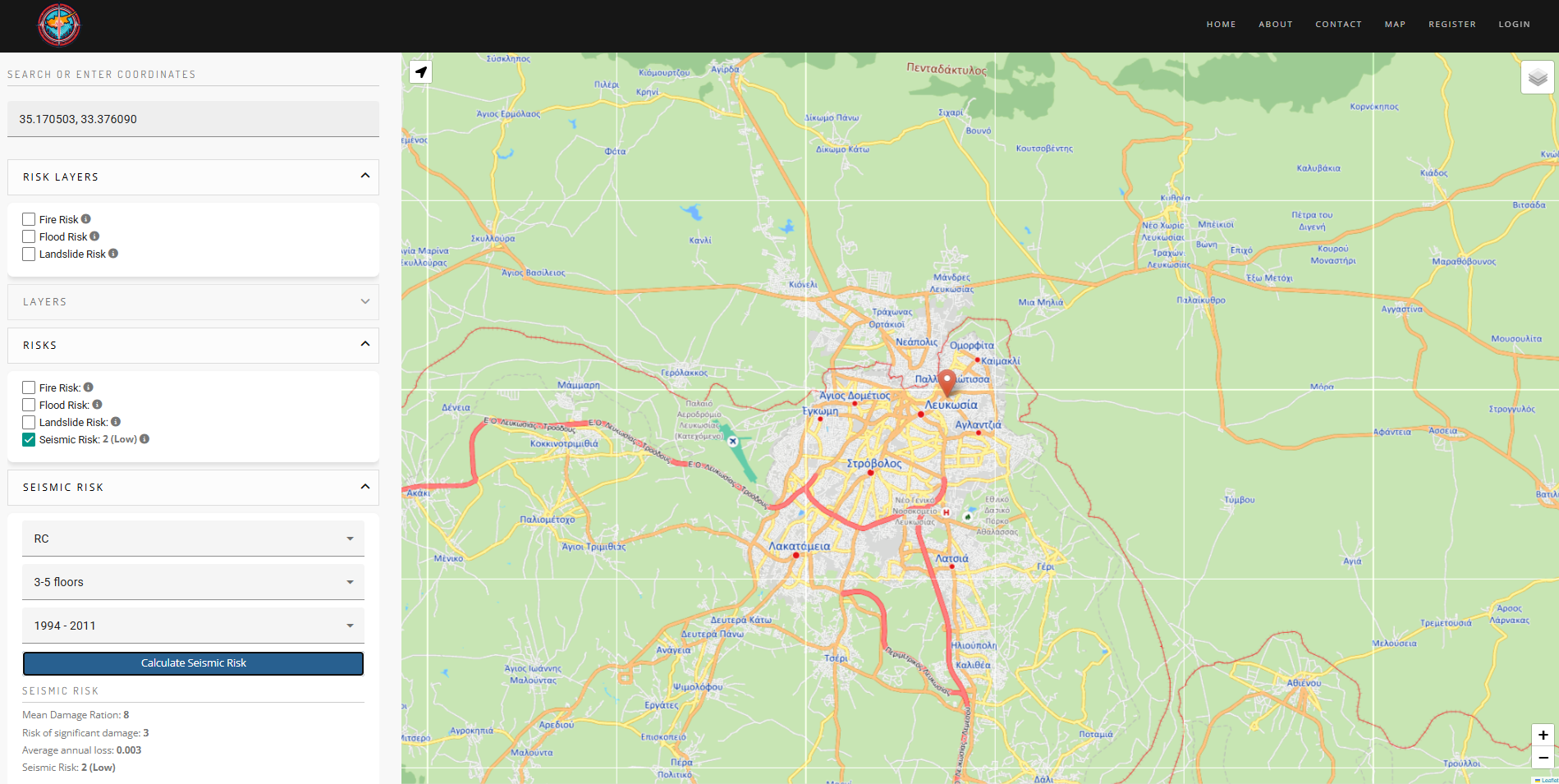Zoom in the map with plus
The width and height of the screenshot is (1559, 784).
pos(1543,735)
